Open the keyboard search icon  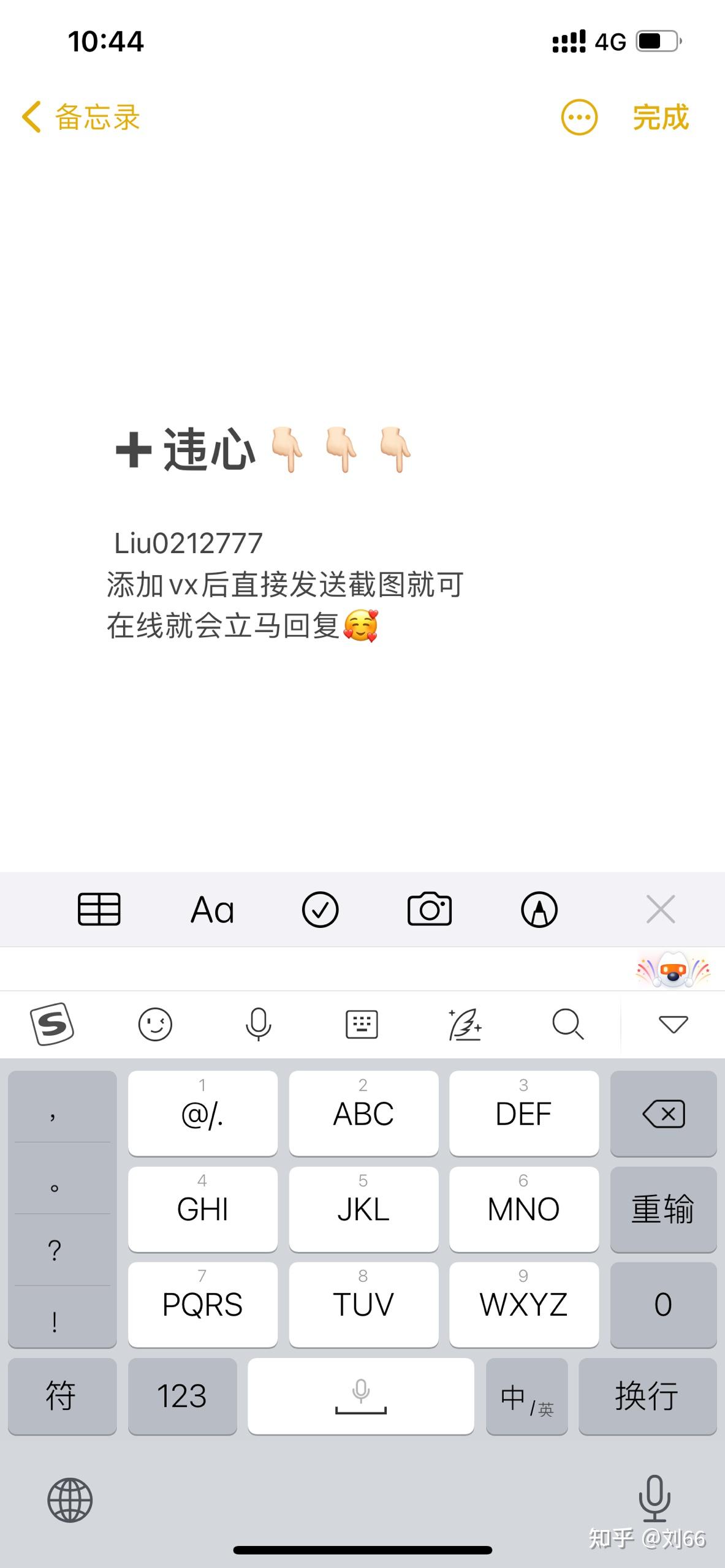tap(568, 1024)
